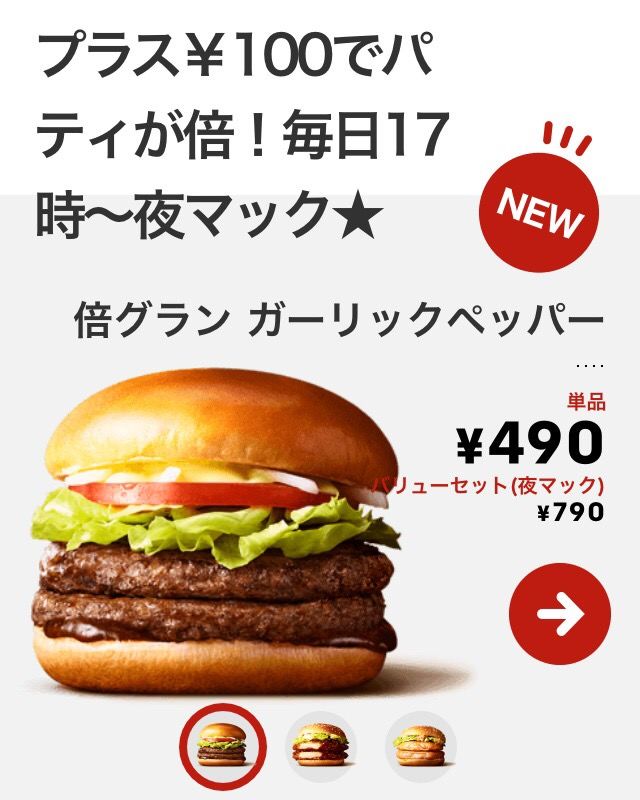The height and width of the screenshot is (800, 640).
Task: Tap the red arrow button for burger details
Action: (559, 614)
